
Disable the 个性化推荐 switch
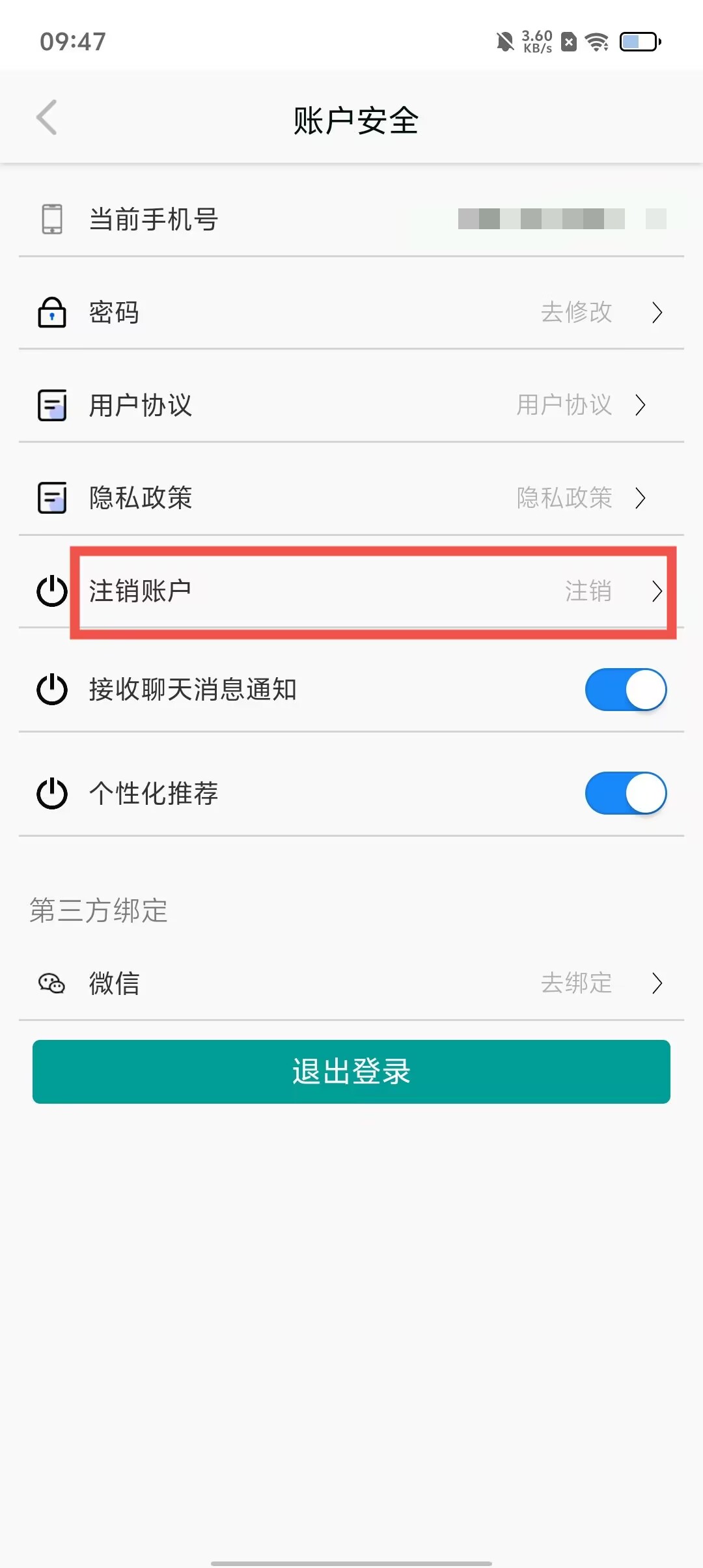625,793
